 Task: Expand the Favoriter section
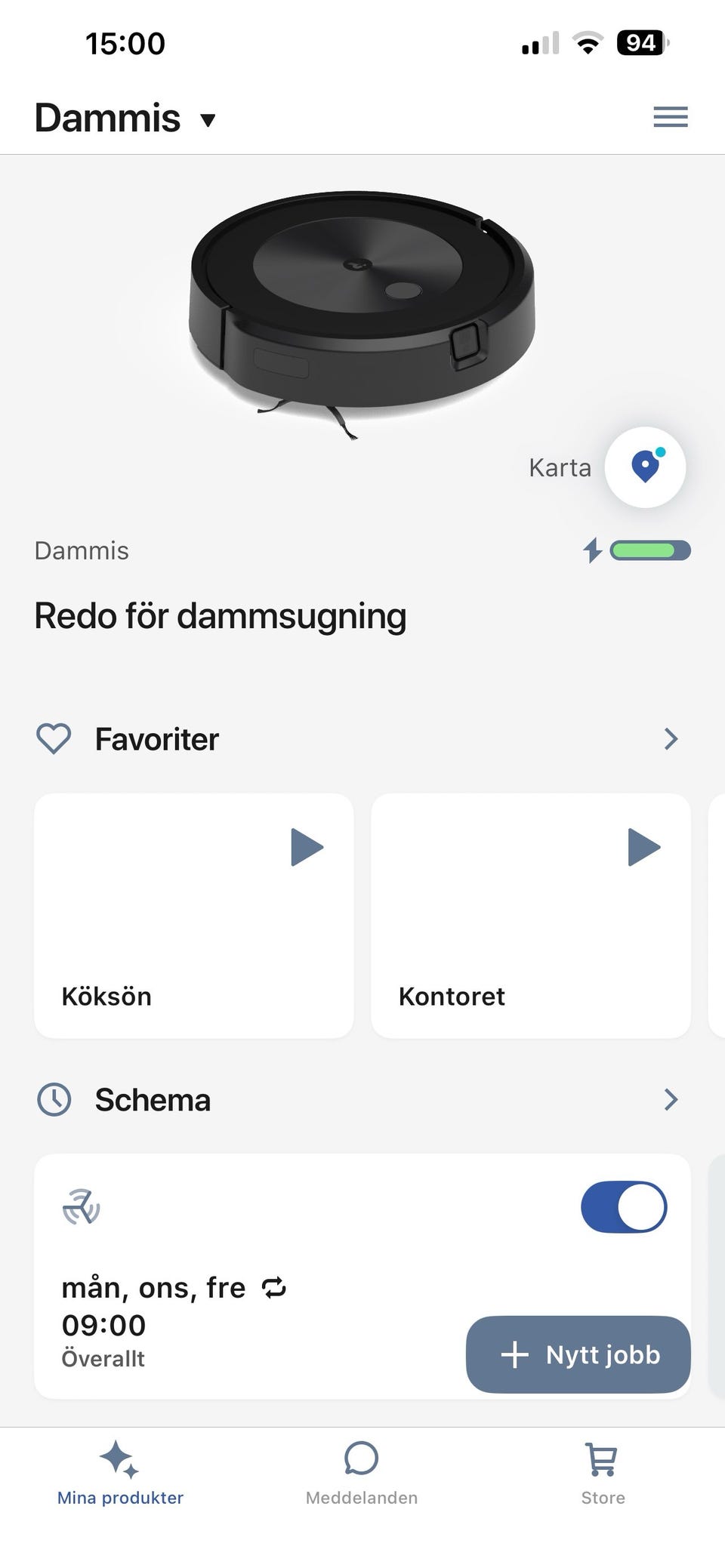671,739
